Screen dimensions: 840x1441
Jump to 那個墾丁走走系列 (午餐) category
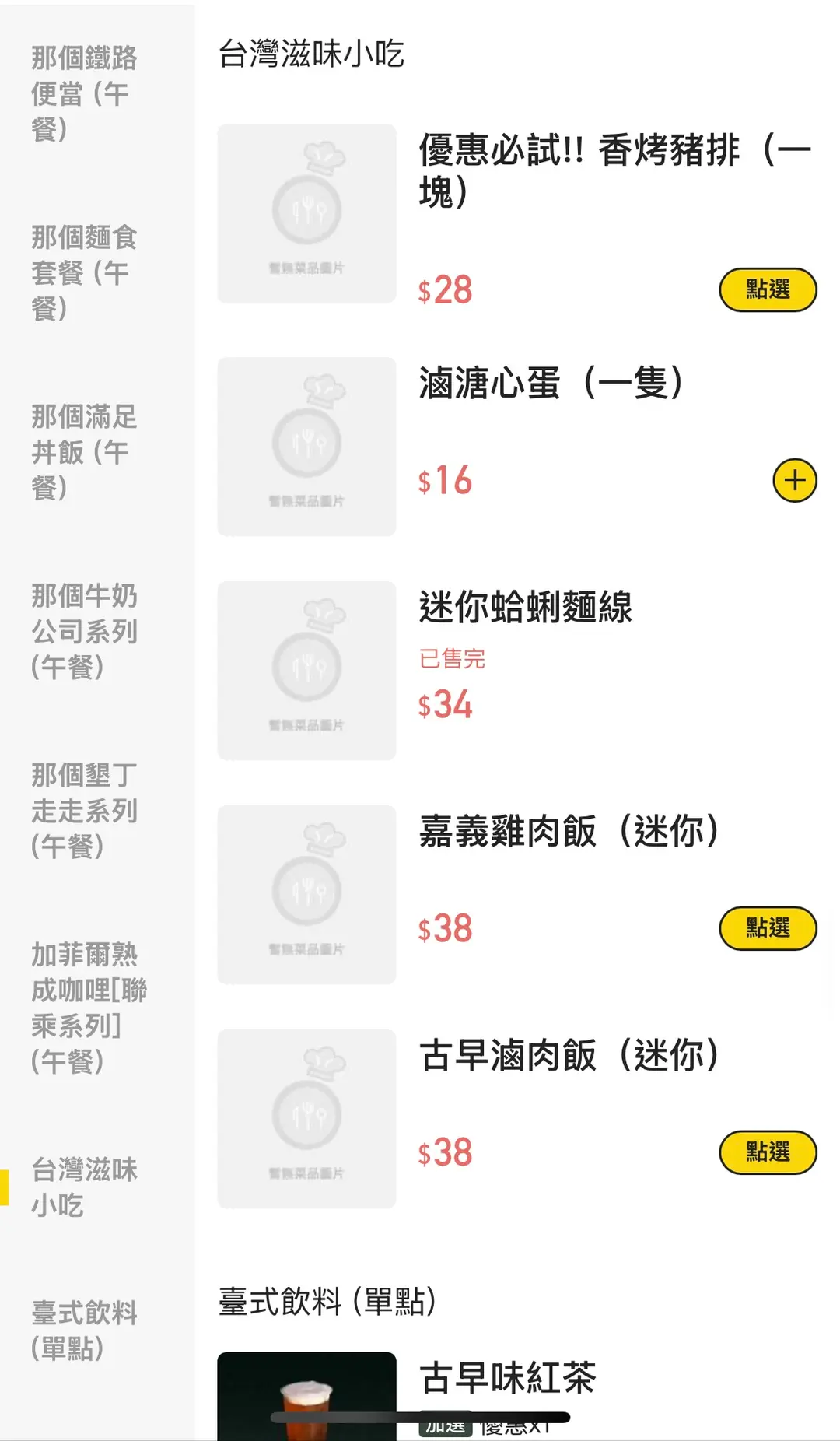click(x=84, y=810)
